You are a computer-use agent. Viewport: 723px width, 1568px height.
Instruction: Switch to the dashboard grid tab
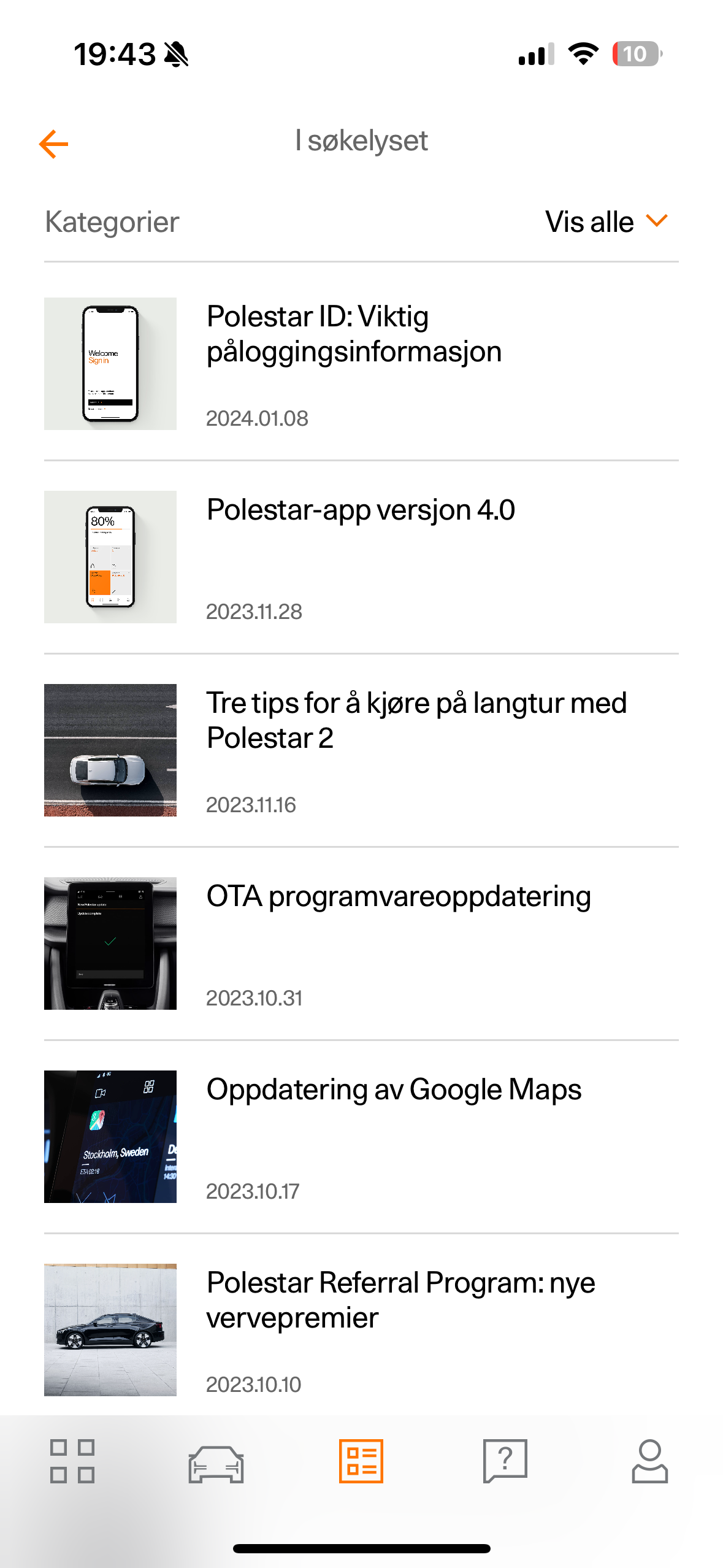72,1461
